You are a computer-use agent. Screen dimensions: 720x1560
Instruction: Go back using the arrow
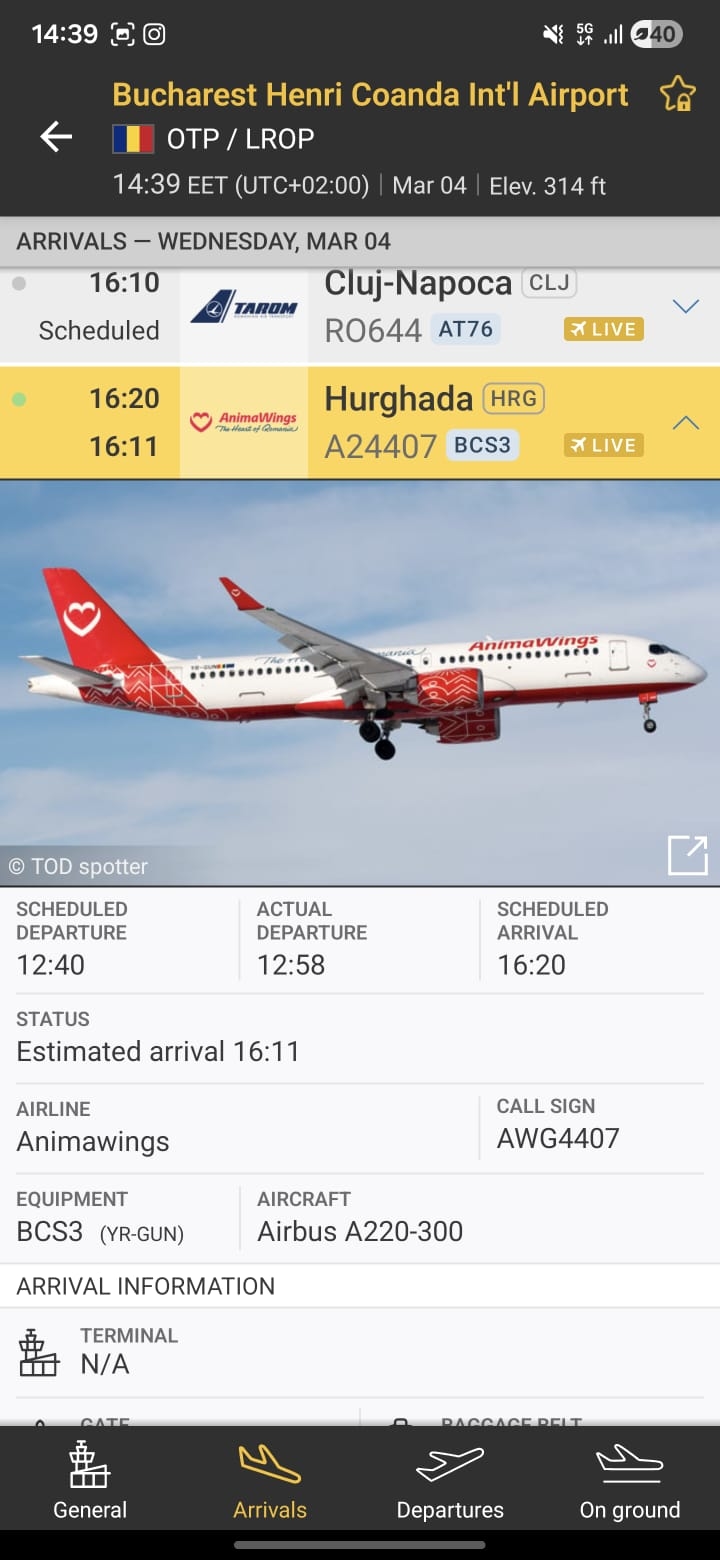click(x=56, y=137)
